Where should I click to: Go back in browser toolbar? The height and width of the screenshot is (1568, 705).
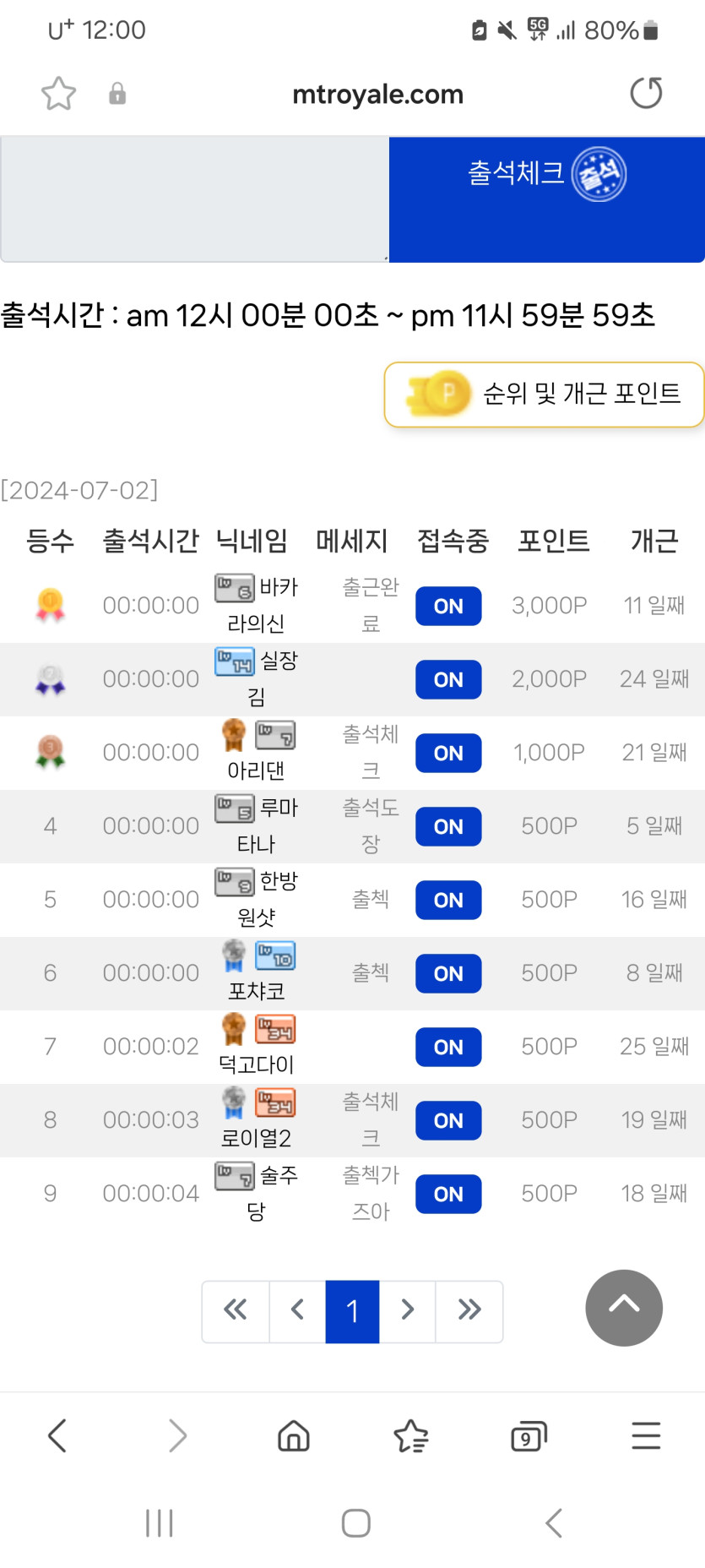[57, 1435]
